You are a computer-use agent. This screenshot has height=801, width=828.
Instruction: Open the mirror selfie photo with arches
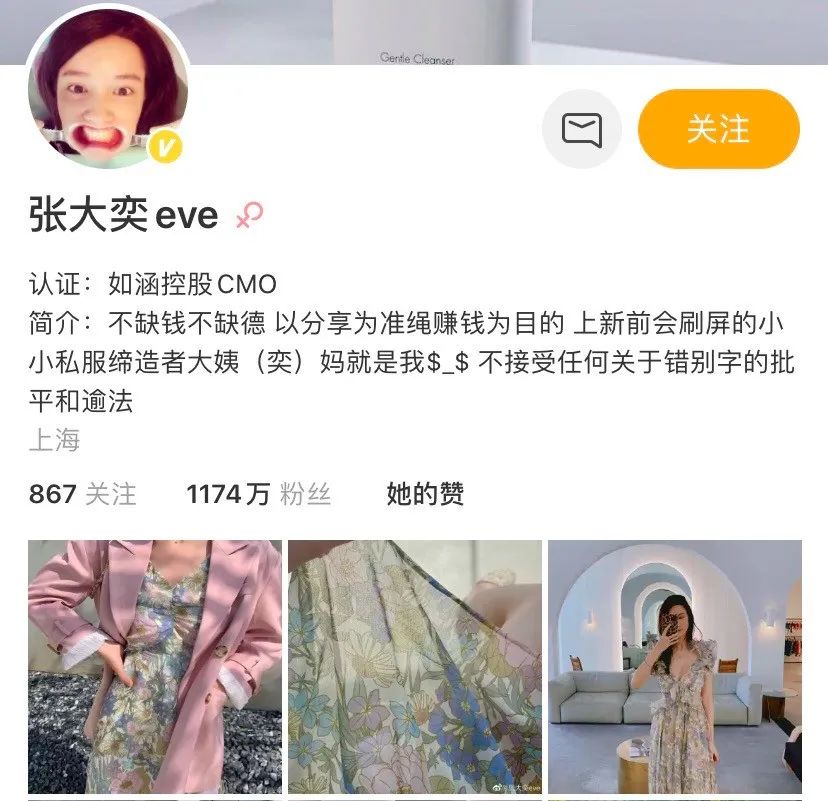[x=675, y=668]
